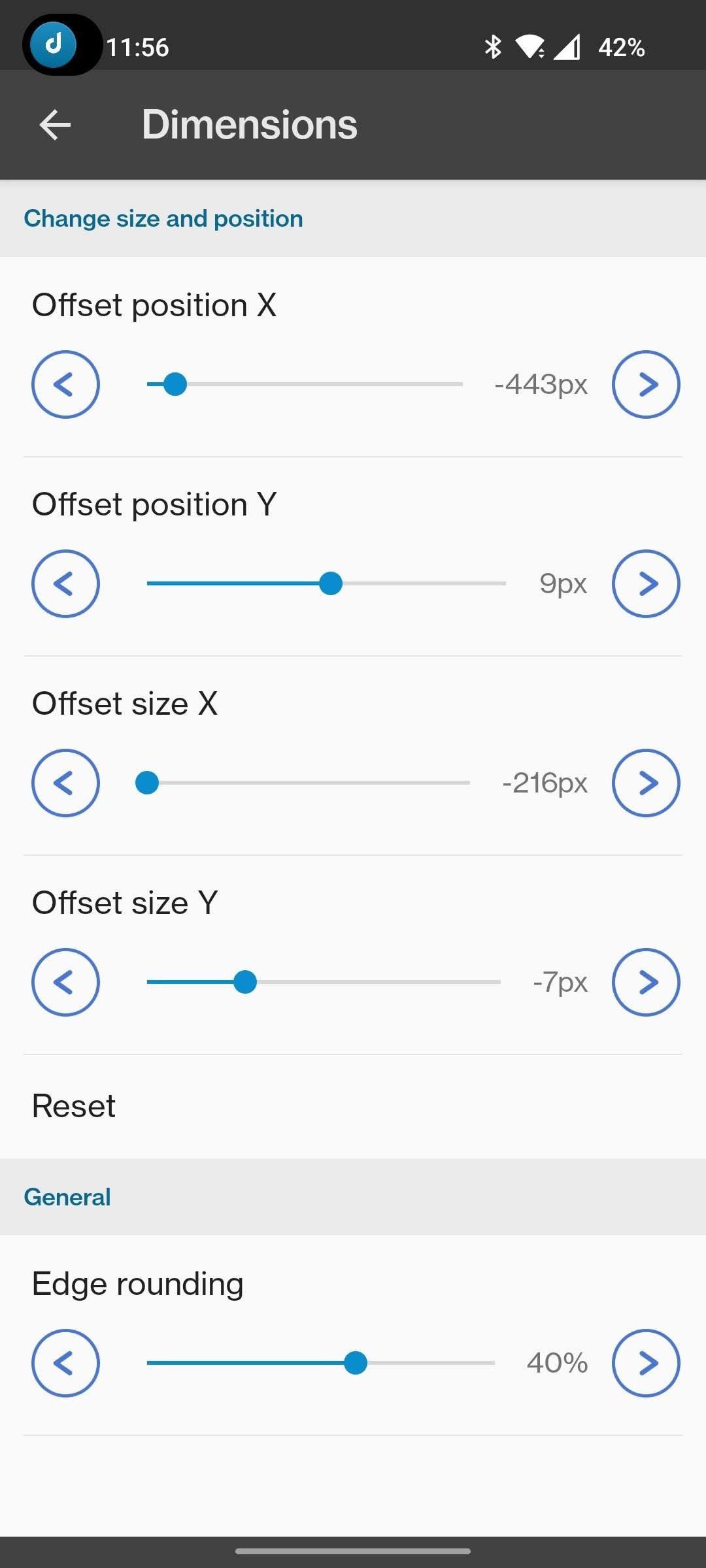Decrease Offset position Y value
This screenshot has height=1568, width=706.
coord(65,583)
